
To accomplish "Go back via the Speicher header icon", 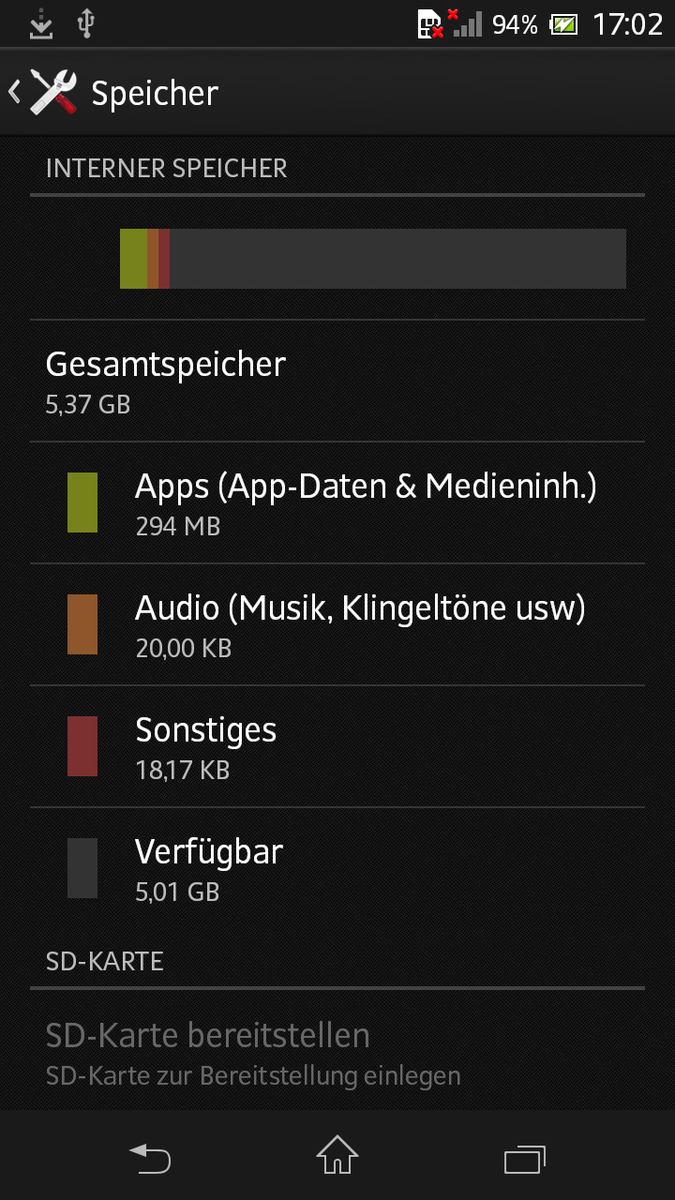I will click(x=45, y=92).
